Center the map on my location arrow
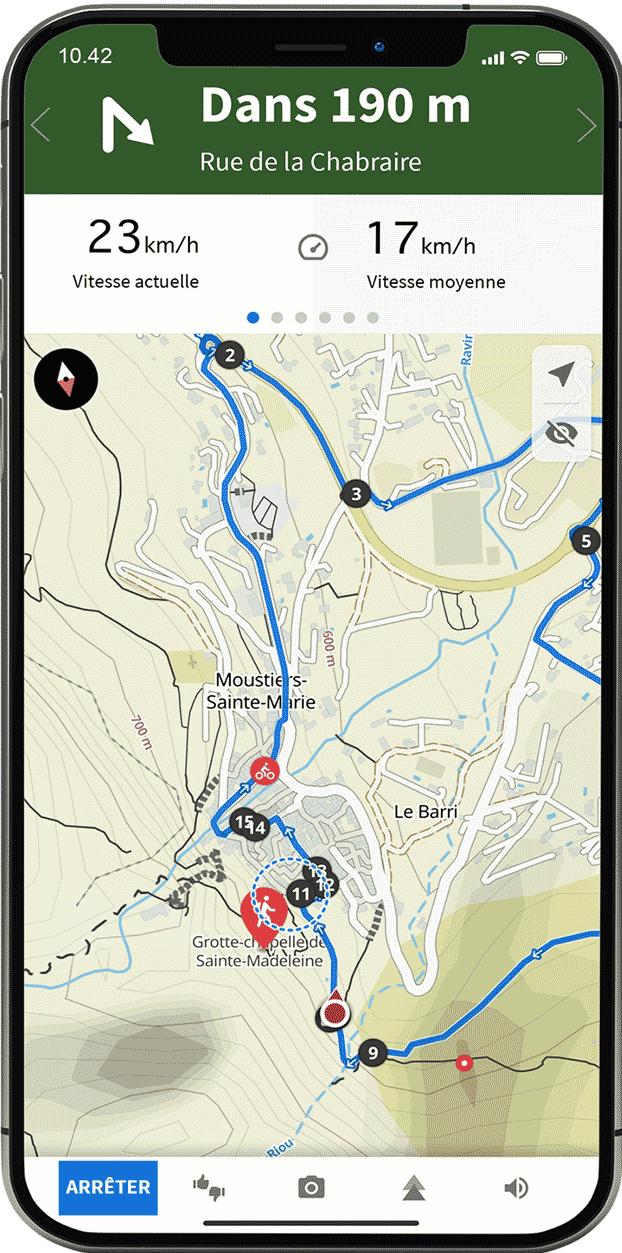The width and height of the screenshot is (622, 1253). (x=563, y=374)
